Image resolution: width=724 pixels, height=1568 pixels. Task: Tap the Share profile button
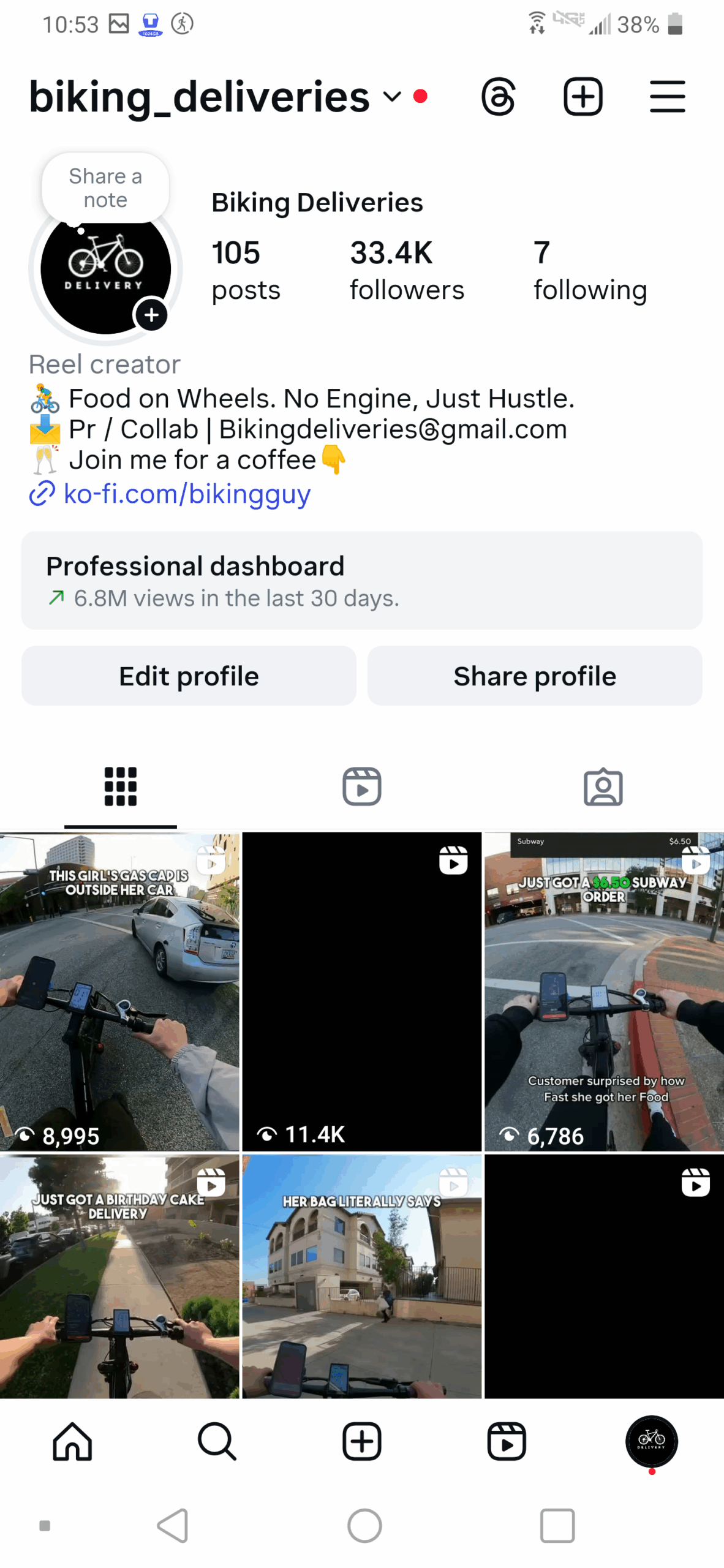534,676
